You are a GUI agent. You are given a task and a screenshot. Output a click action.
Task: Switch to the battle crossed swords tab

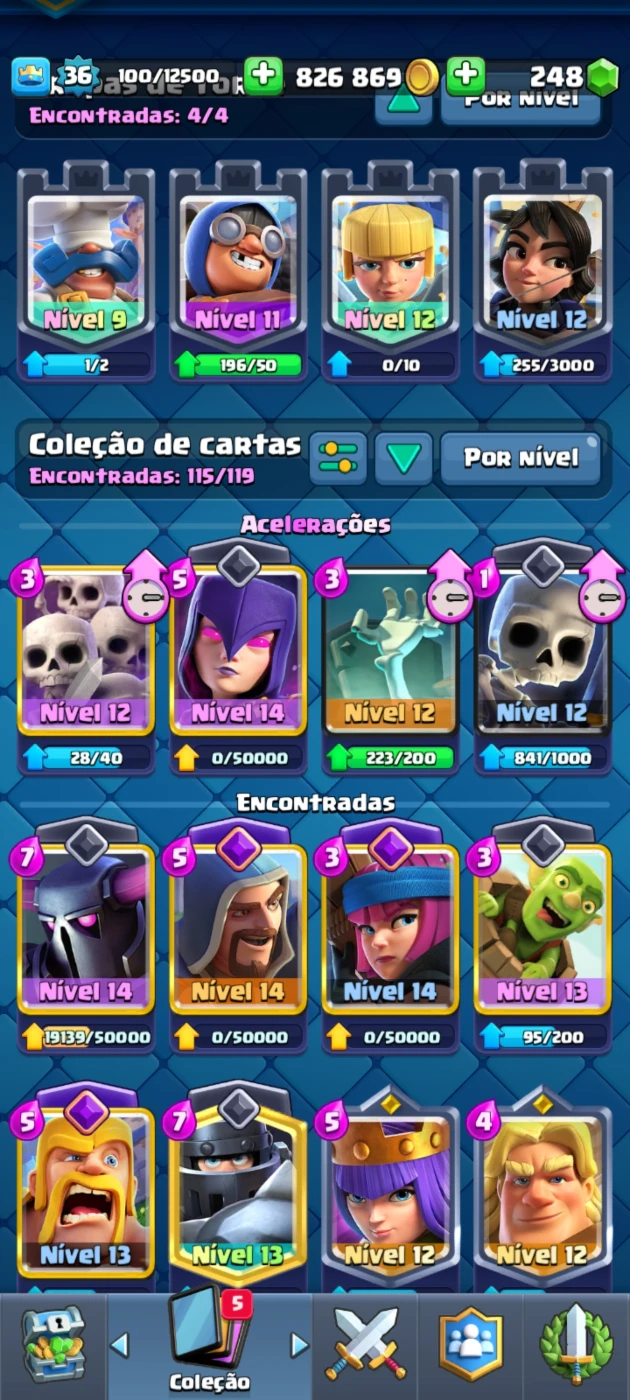click(365, 1345)
